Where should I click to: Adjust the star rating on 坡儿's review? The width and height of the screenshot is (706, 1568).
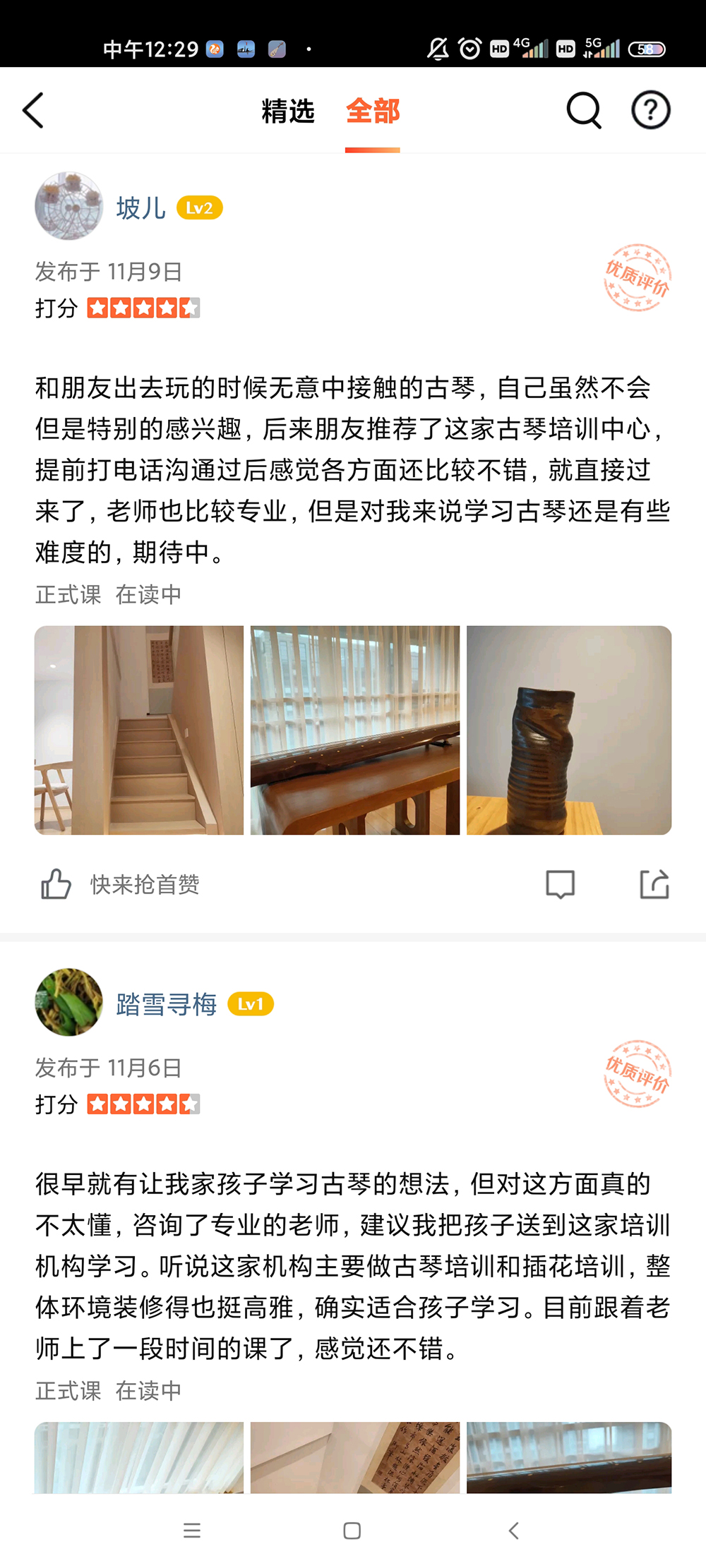142,307
